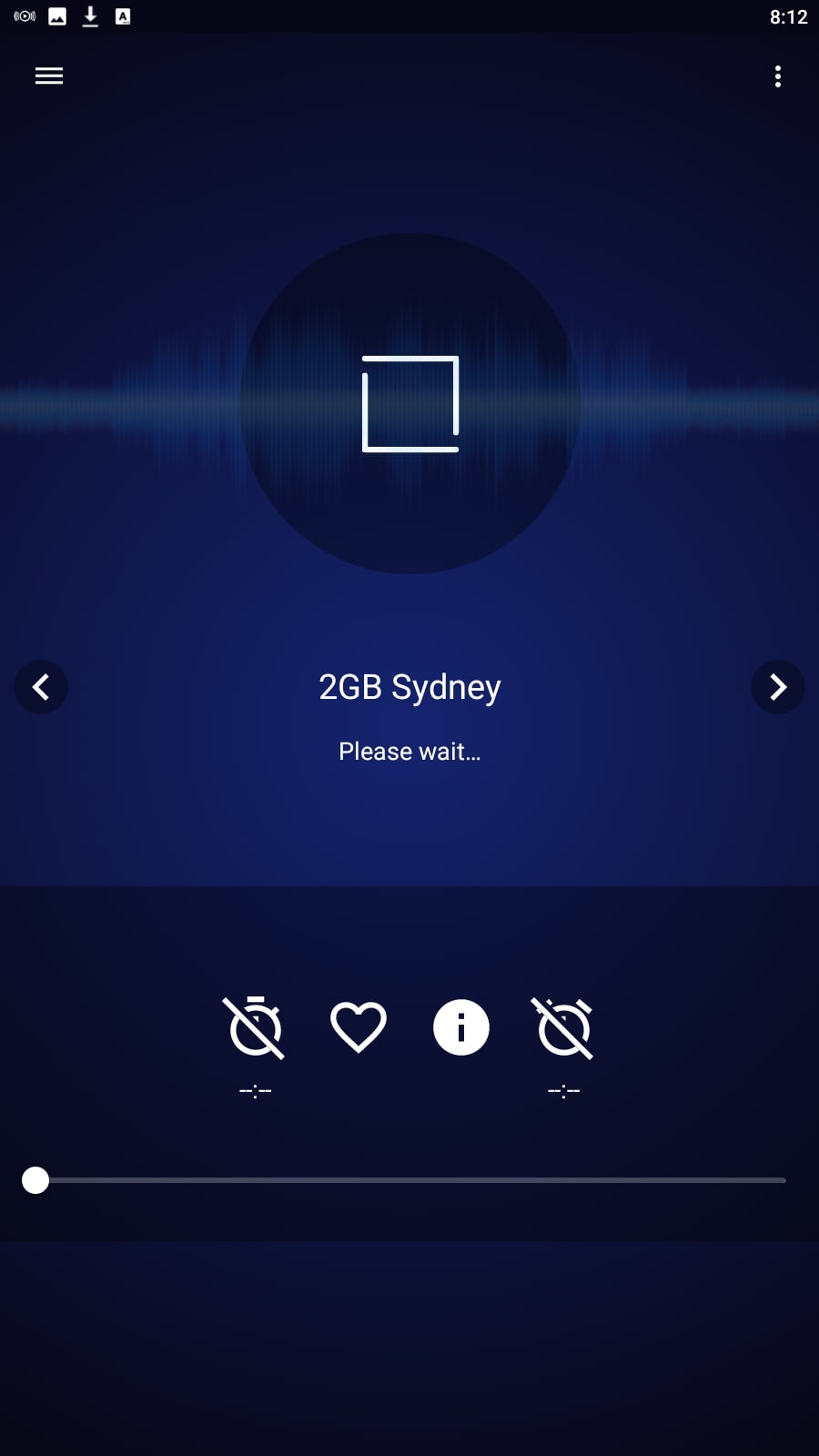819x1456 pixels.
Task: Open the three-dot overflow menu
Action: (x=778, y=76)
